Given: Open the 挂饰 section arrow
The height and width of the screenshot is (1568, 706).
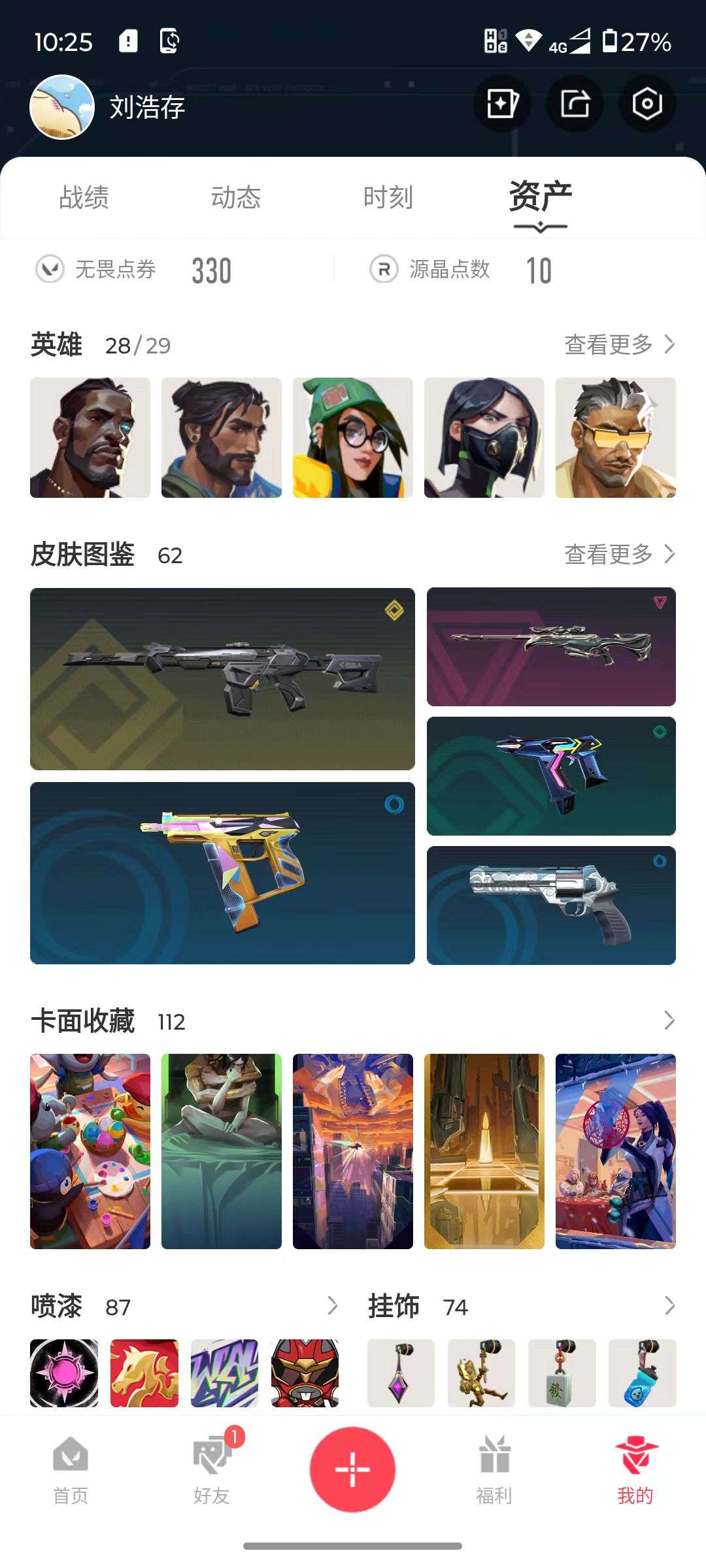Looking at the screenshot, I should [669, 1308].
